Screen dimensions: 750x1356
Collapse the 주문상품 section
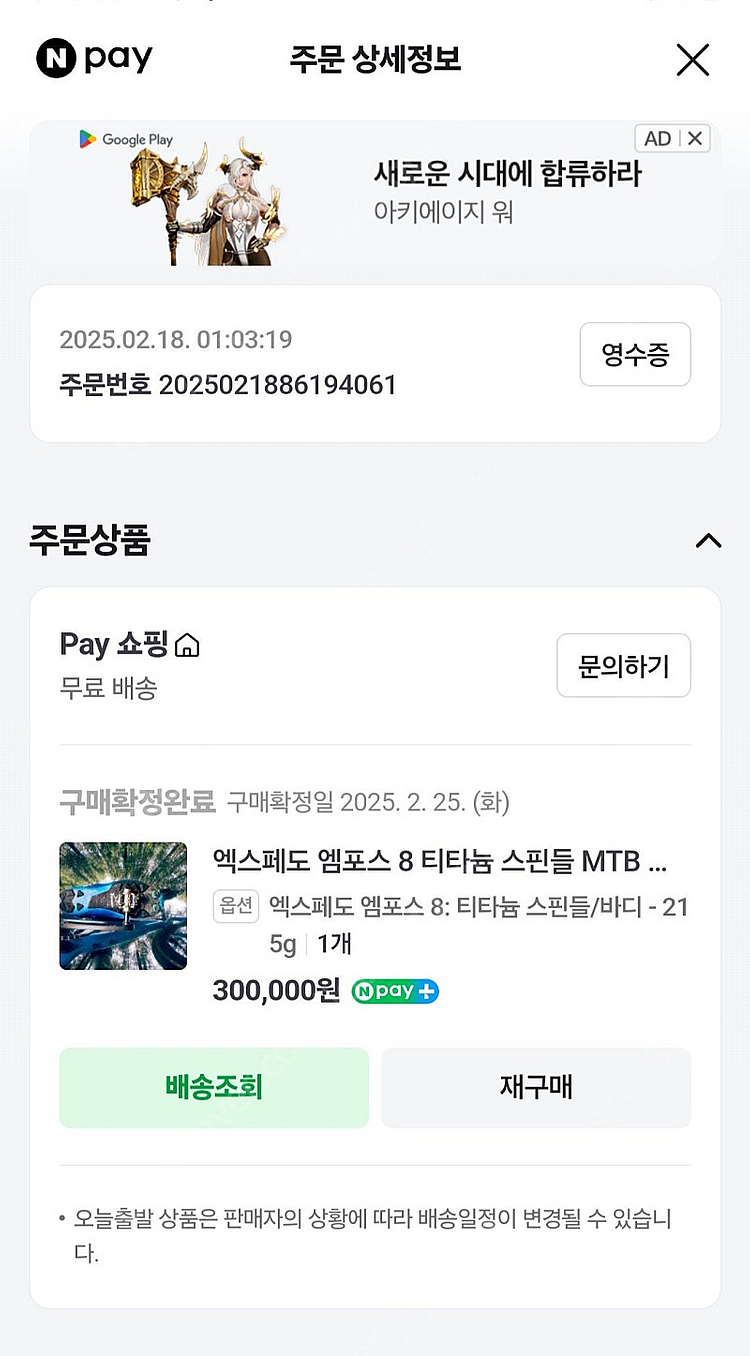point(708,541)
